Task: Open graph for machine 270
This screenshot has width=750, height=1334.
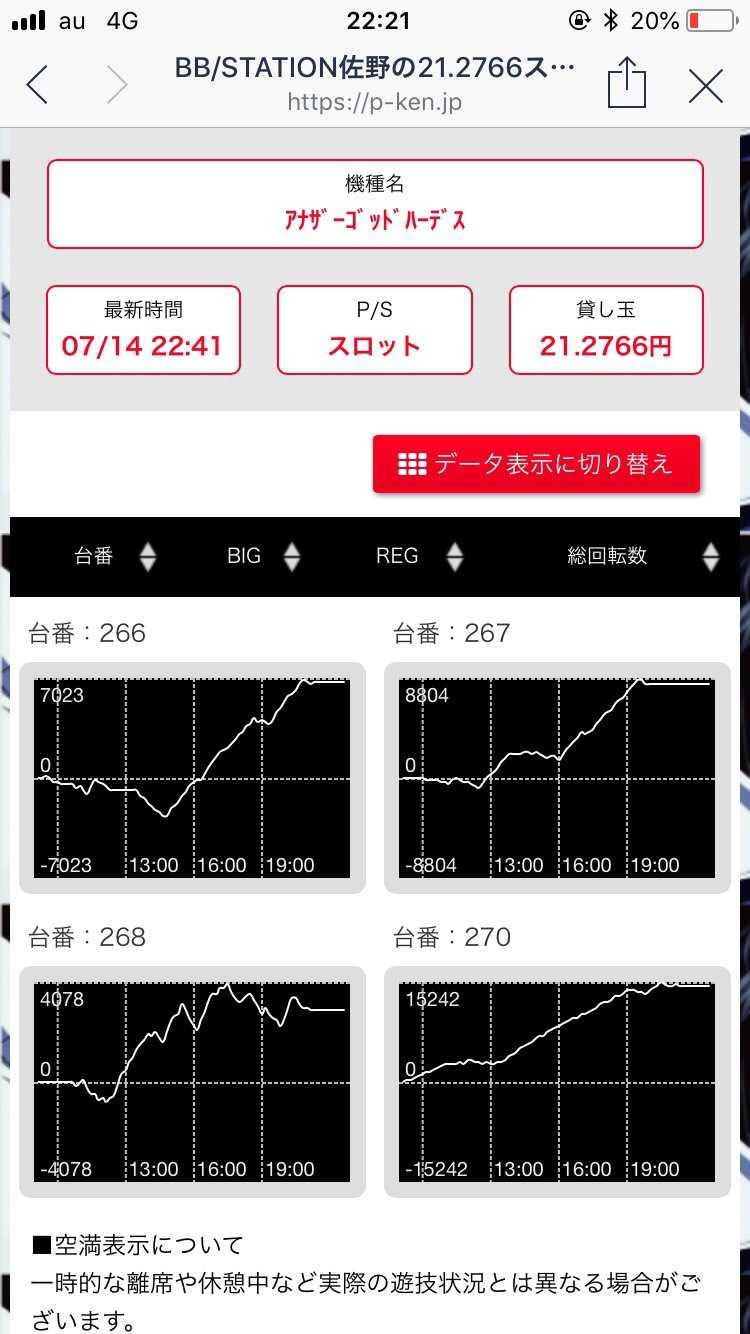Action: point(557,1082)
